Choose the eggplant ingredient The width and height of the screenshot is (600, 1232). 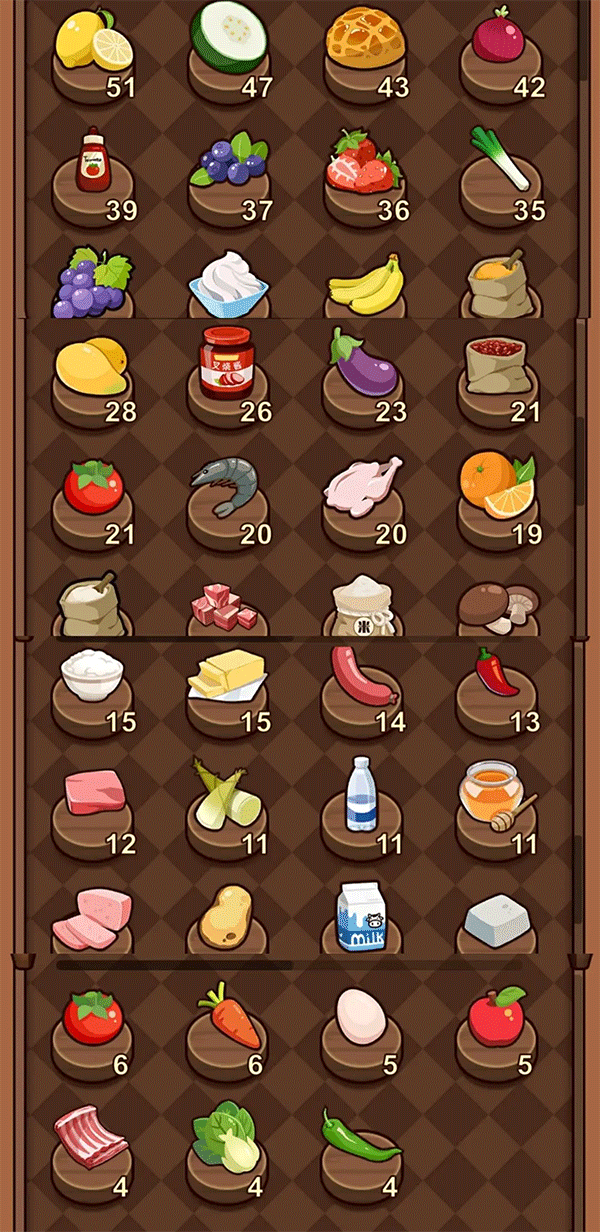pos(363,363)
